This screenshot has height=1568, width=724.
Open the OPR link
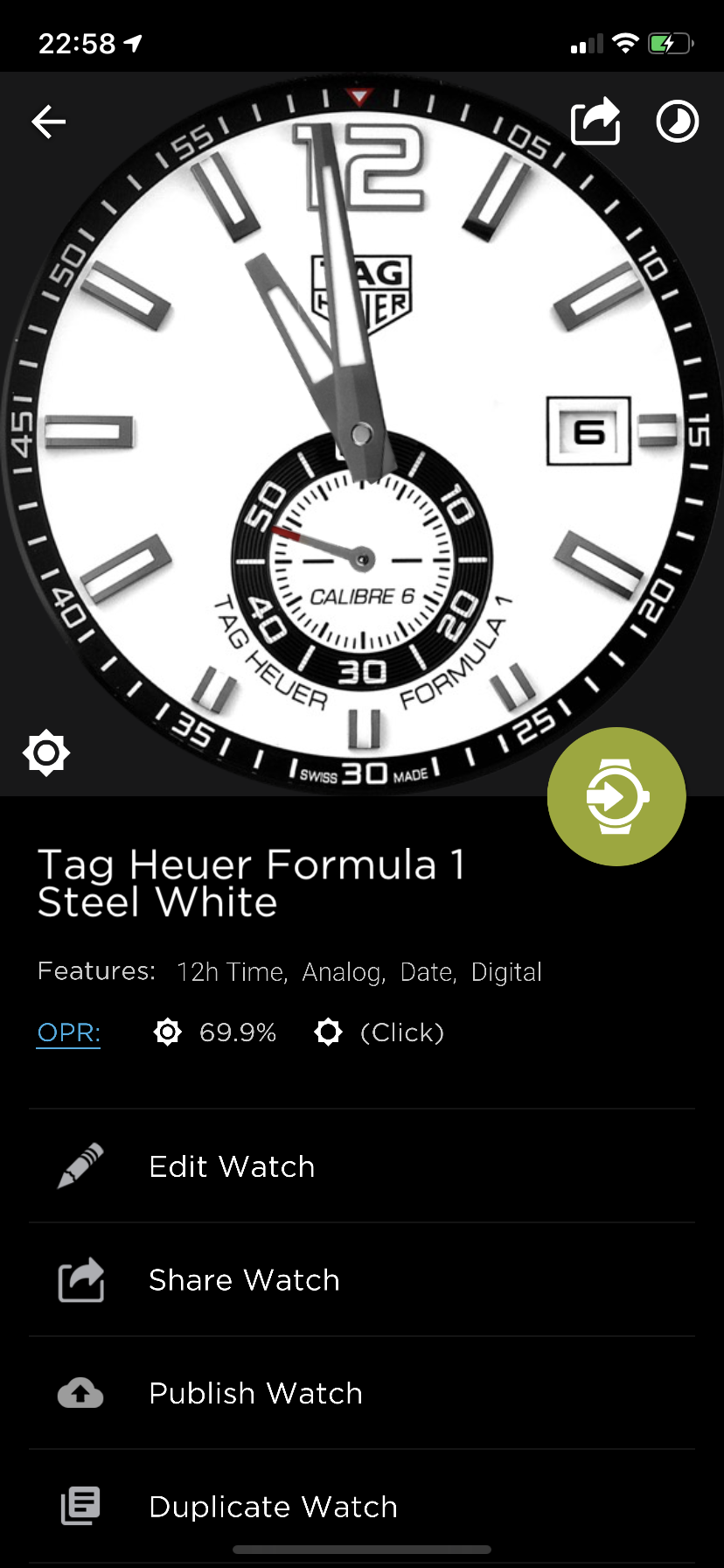pos(69,1032)
